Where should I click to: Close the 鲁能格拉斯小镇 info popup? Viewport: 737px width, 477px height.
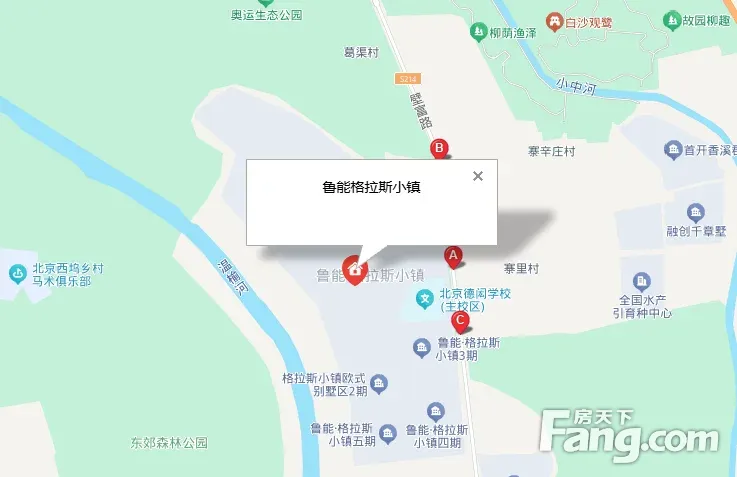pos(478,176)
